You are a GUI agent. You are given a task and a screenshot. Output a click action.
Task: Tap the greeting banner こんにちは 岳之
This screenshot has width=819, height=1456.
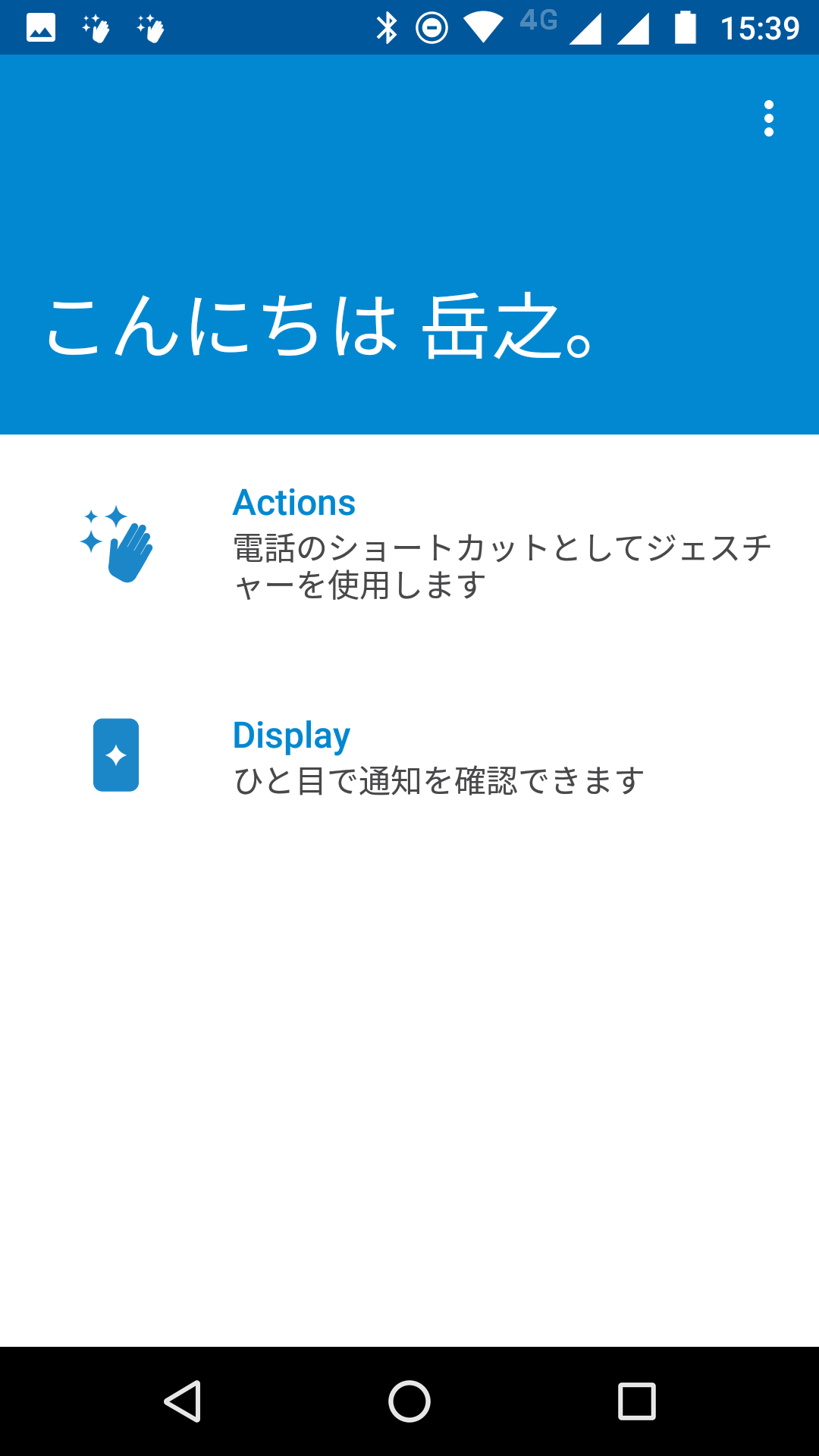tap(318, 326)
